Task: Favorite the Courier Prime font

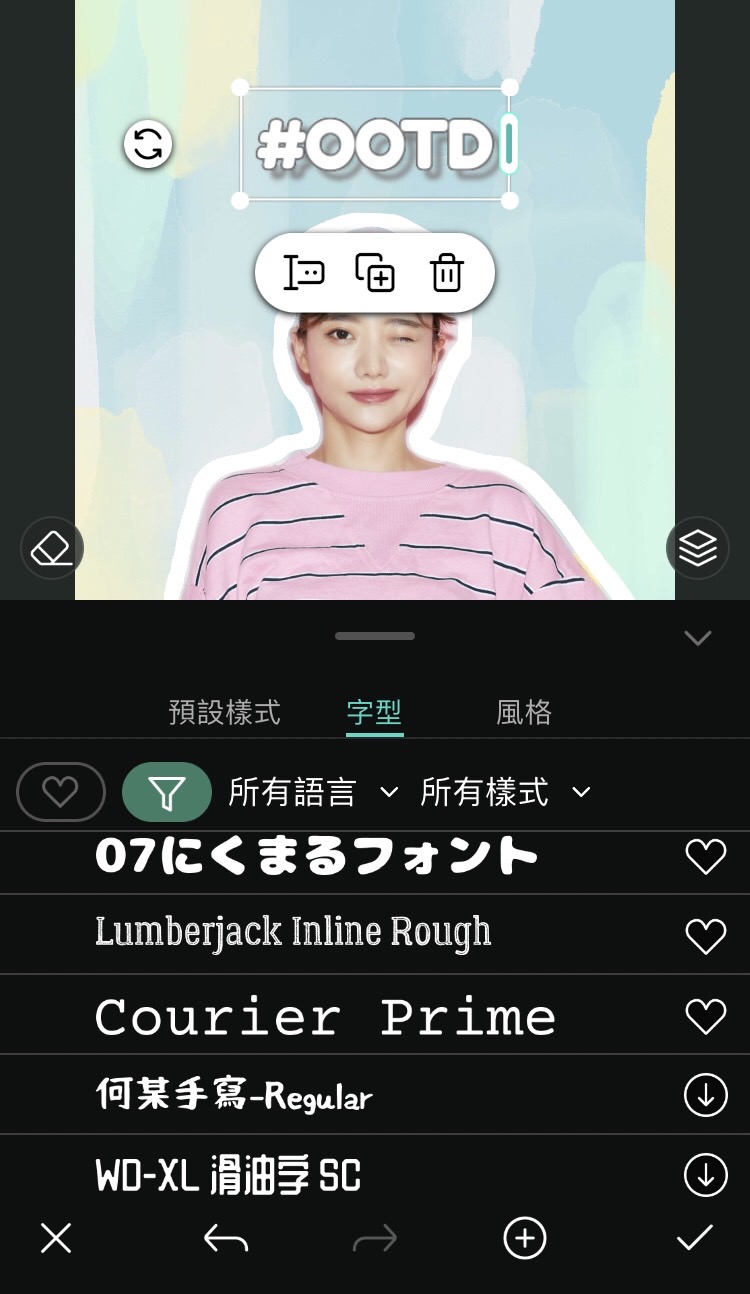Action: (705, 1016)
